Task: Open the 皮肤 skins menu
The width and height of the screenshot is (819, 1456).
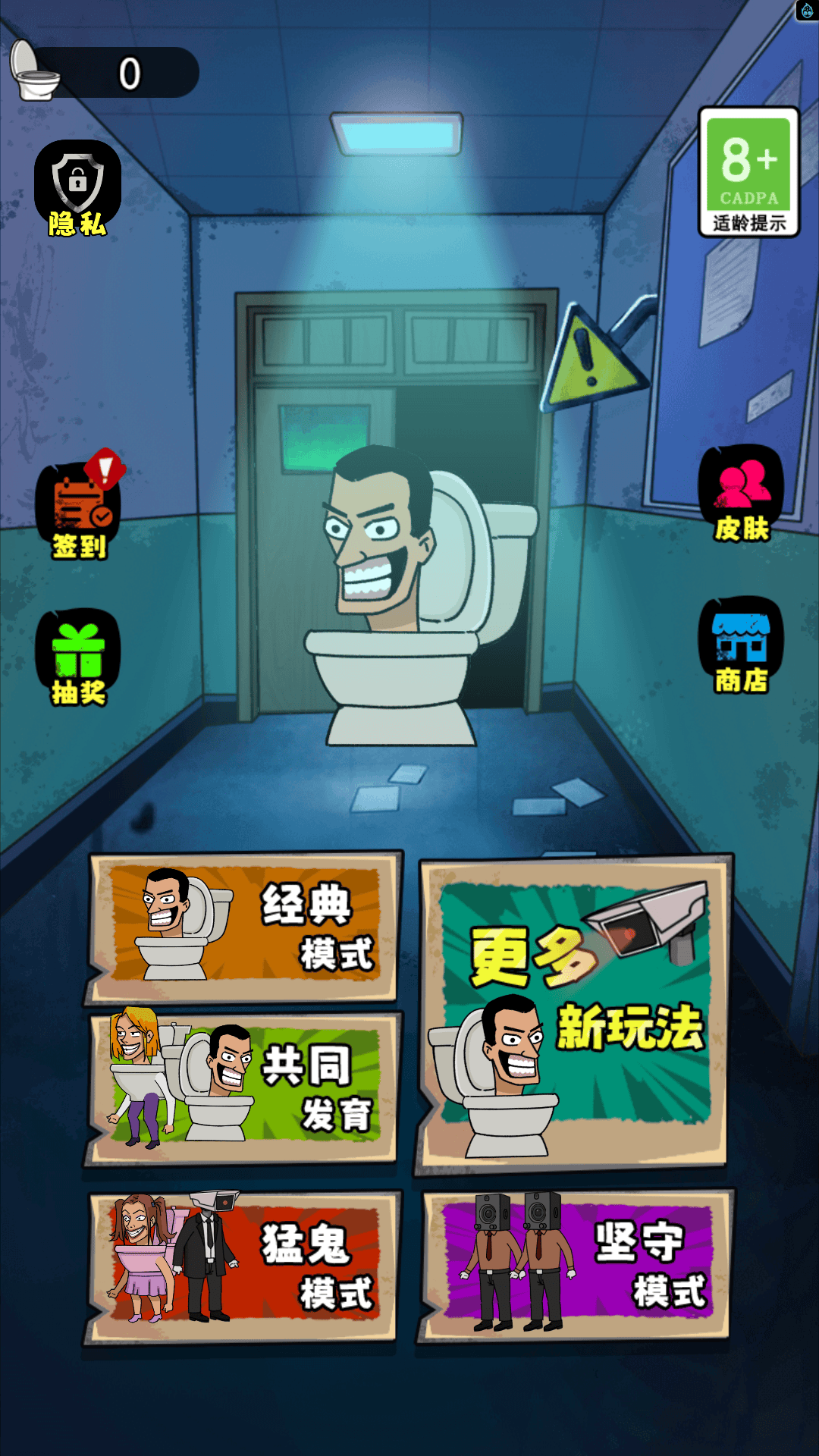Action: 741,495
